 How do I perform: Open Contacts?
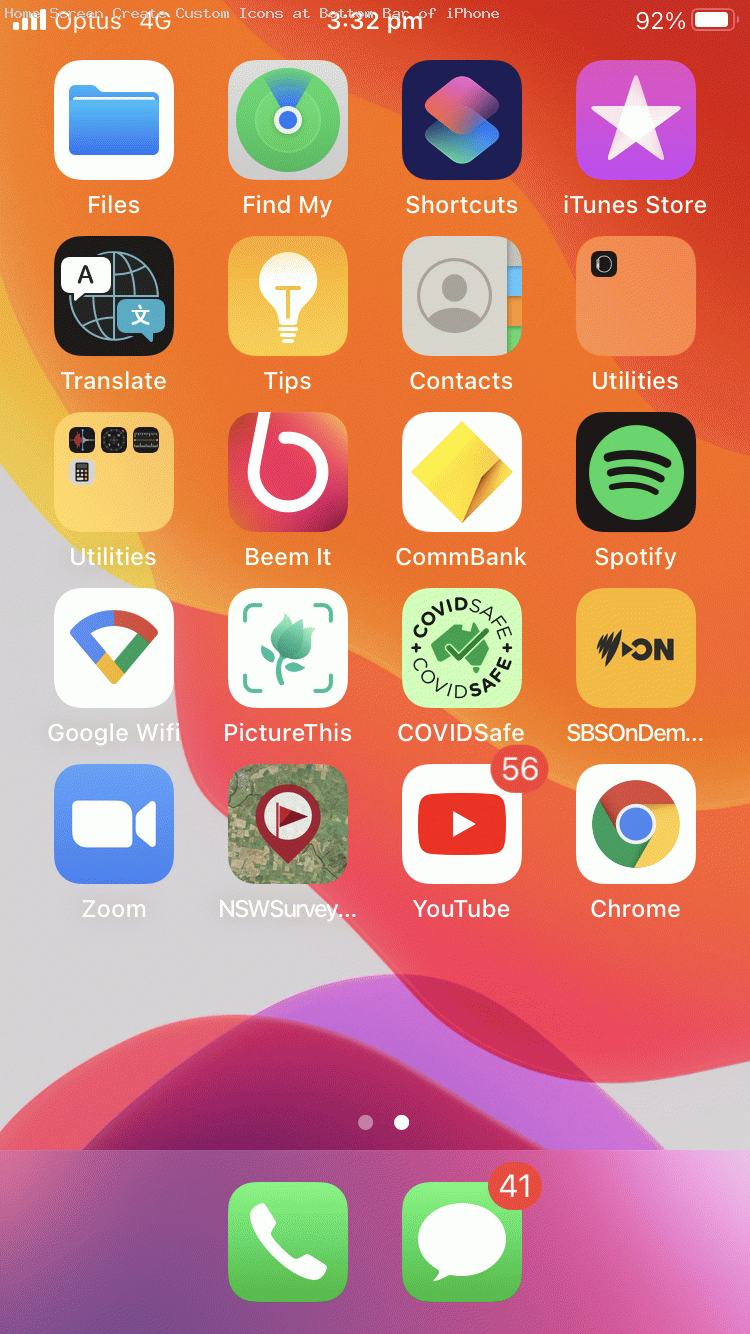[462, 296]
